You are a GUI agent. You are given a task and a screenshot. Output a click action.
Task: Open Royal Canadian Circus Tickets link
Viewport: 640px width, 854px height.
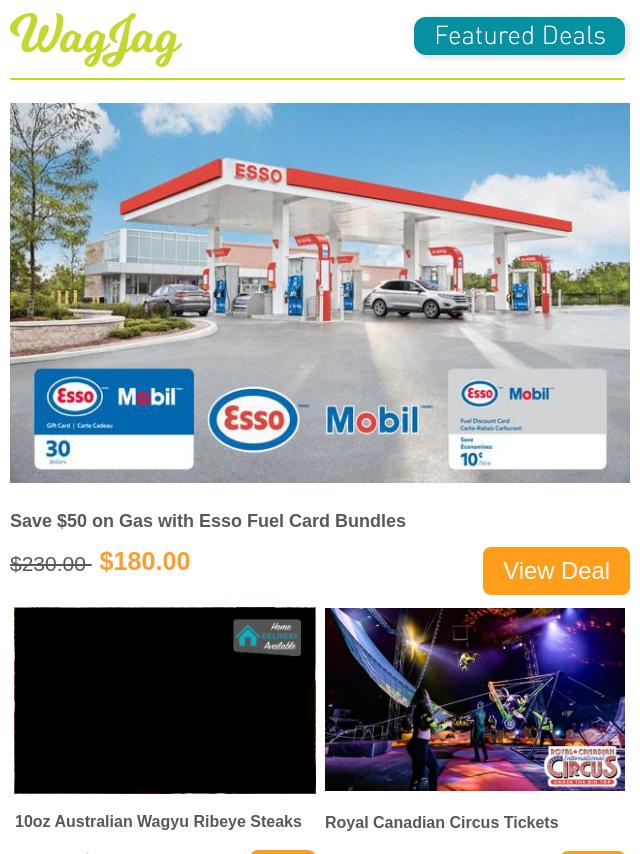click(441, 822)
